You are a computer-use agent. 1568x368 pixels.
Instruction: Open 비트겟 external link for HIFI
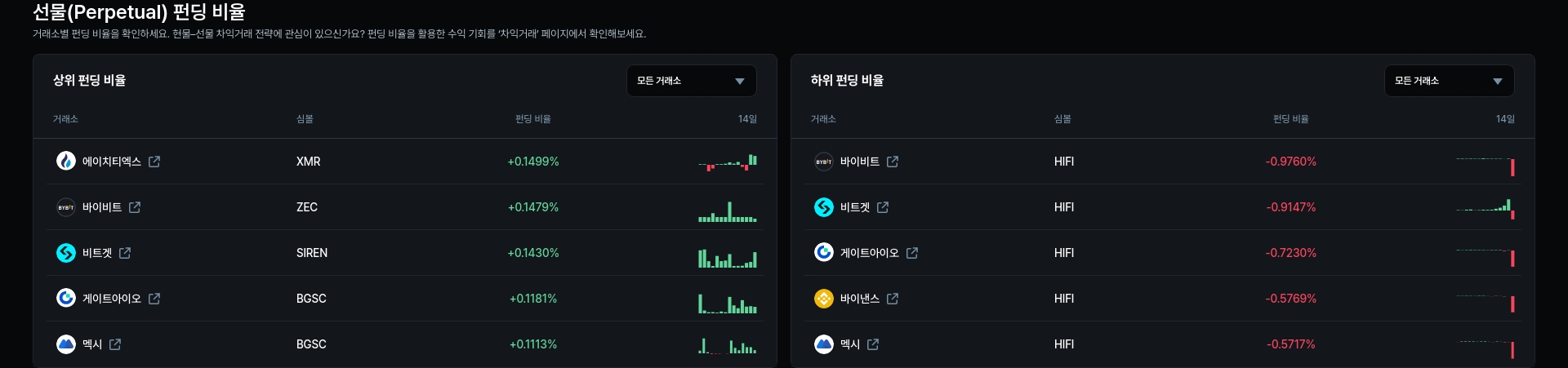[883, 207]
